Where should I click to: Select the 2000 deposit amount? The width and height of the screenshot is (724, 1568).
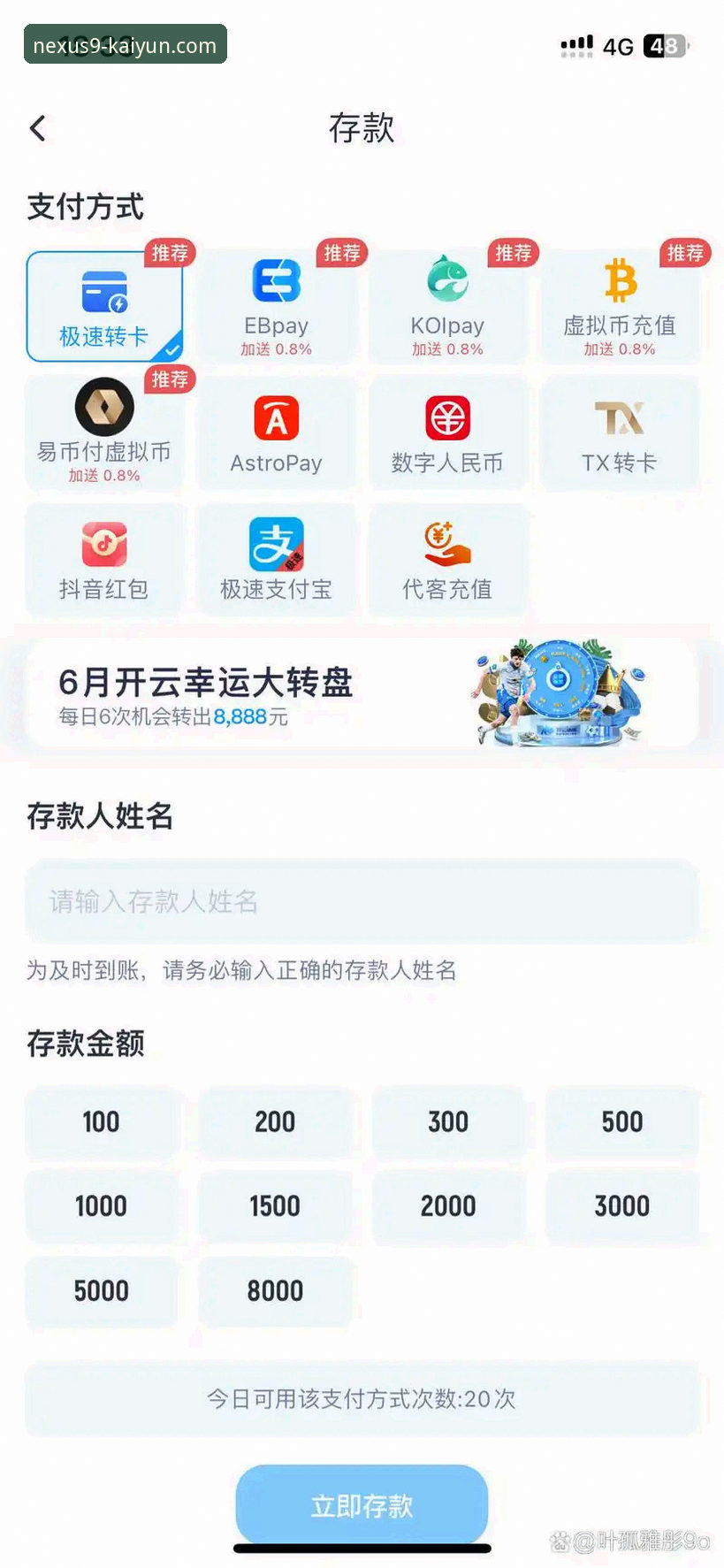(449, 1205)
